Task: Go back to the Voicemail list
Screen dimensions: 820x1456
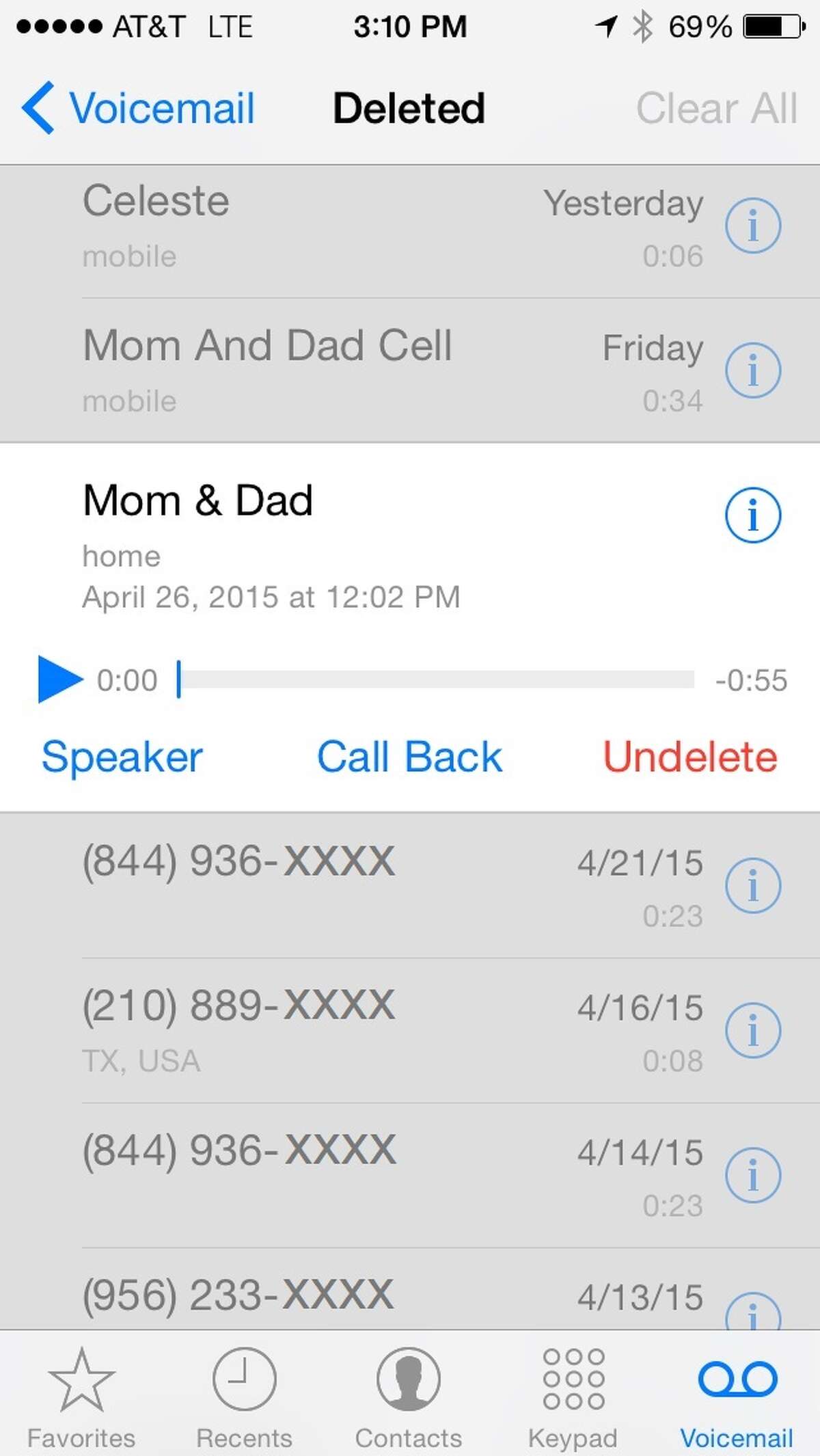Action: tap(137, 107)
